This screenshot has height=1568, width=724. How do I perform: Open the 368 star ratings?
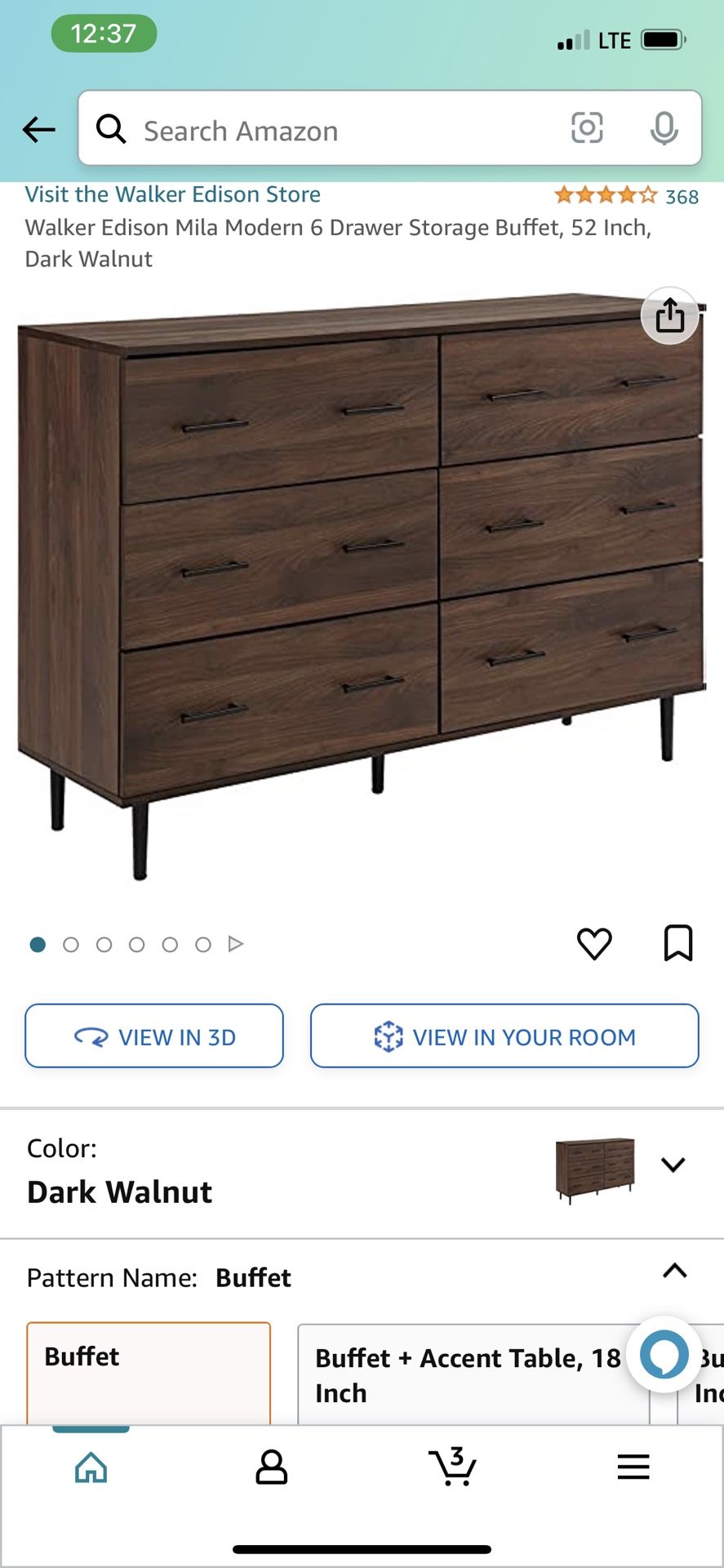point(626,196)
